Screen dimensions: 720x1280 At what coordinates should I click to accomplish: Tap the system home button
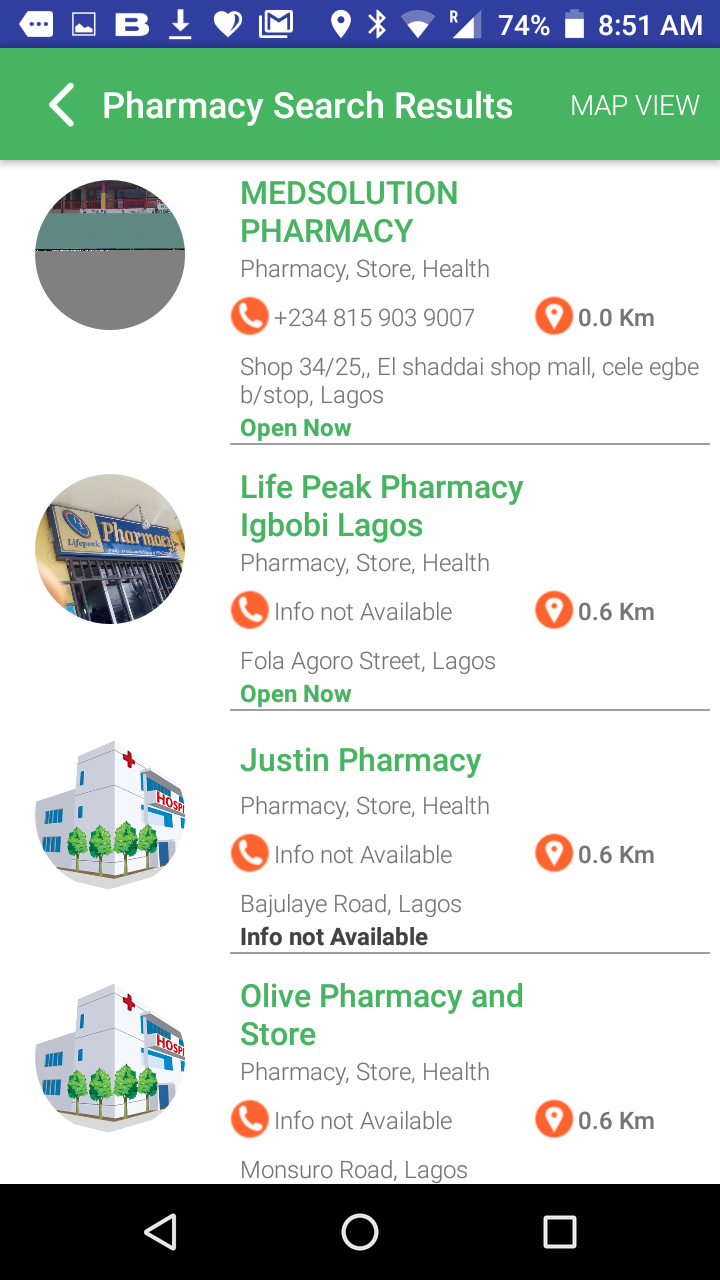[x=360, y=1232]
